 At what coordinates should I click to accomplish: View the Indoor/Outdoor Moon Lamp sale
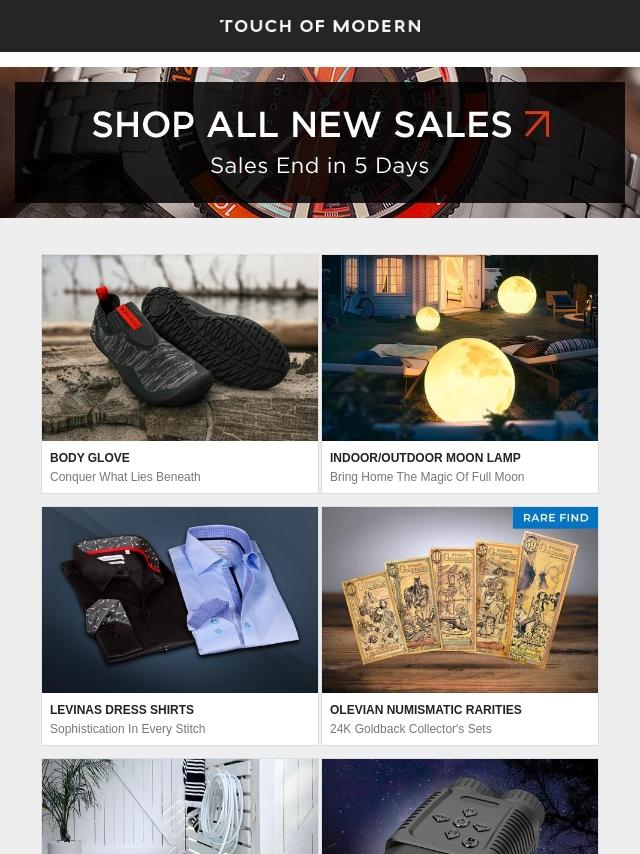[x=460, y=372]
